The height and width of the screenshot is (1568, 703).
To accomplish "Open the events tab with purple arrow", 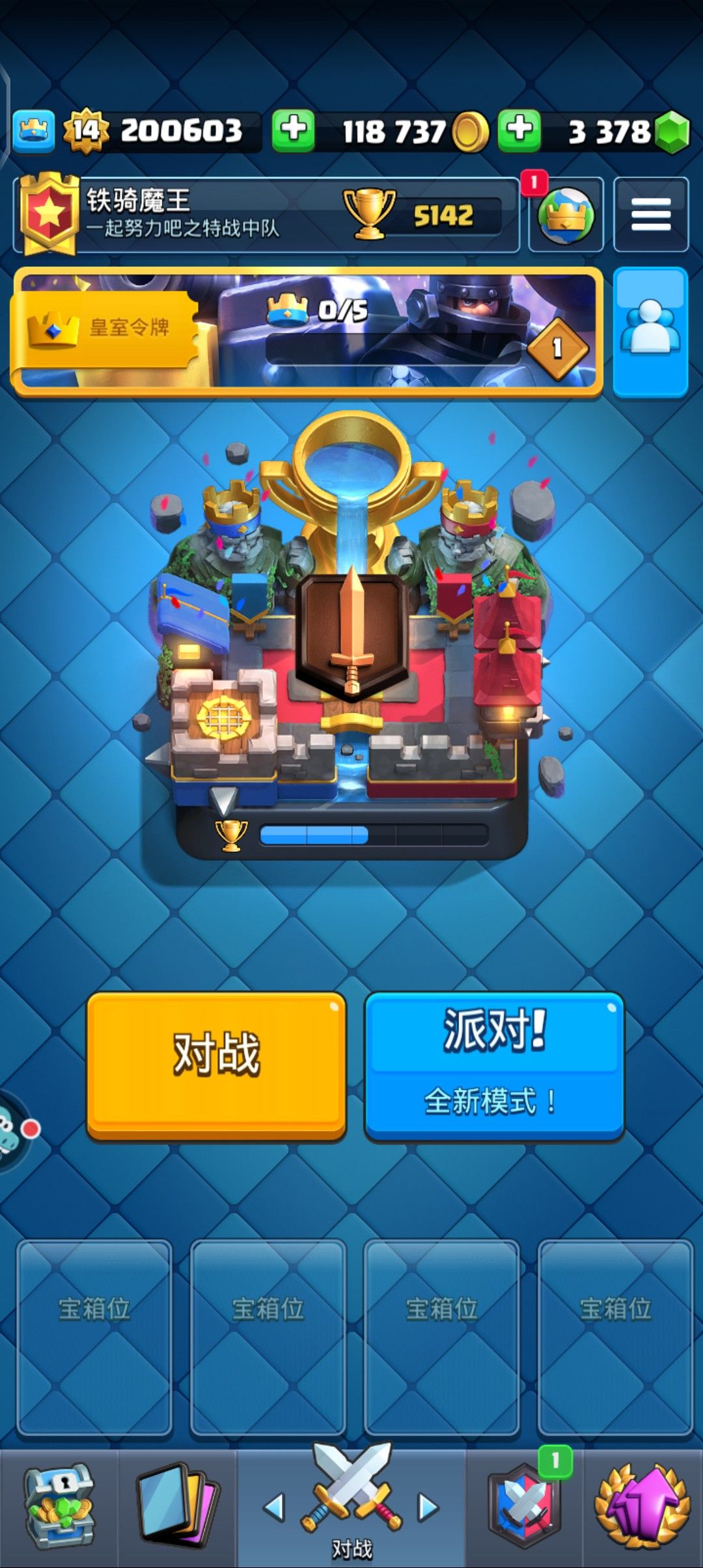I will coord(643,1506).
